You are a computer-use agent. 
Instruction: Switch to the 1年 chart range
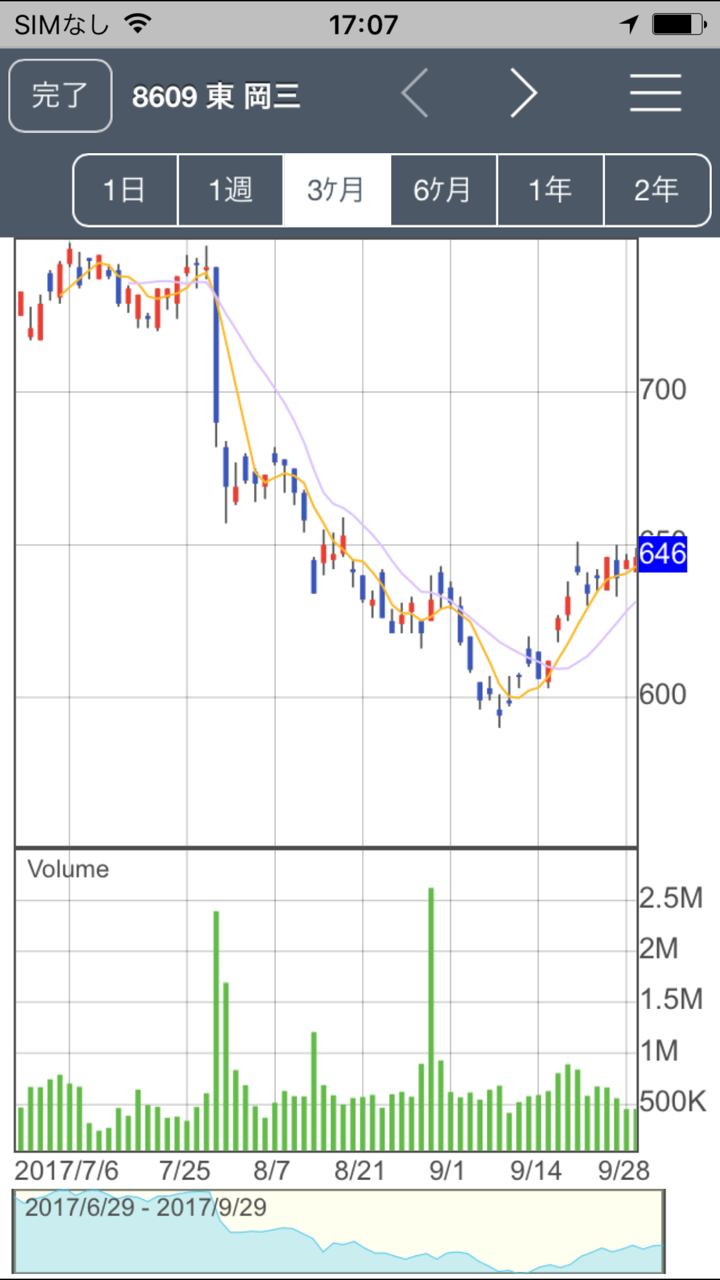pyautogui.click(x=550, y=190)
